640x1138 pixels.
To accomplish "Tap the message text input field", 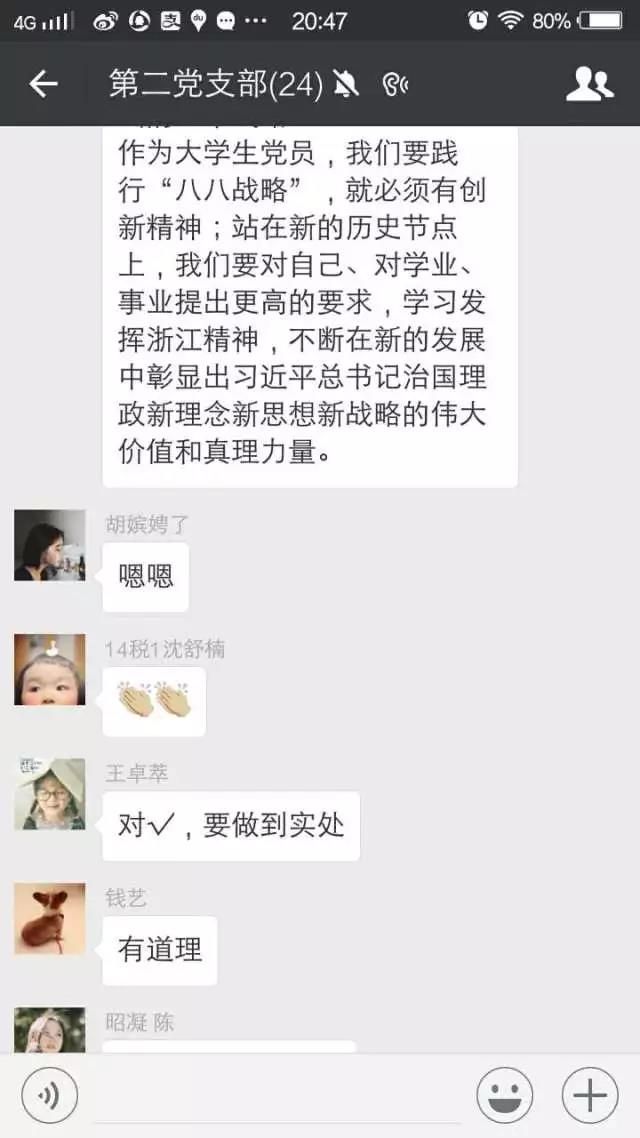I will point(275,1098).
